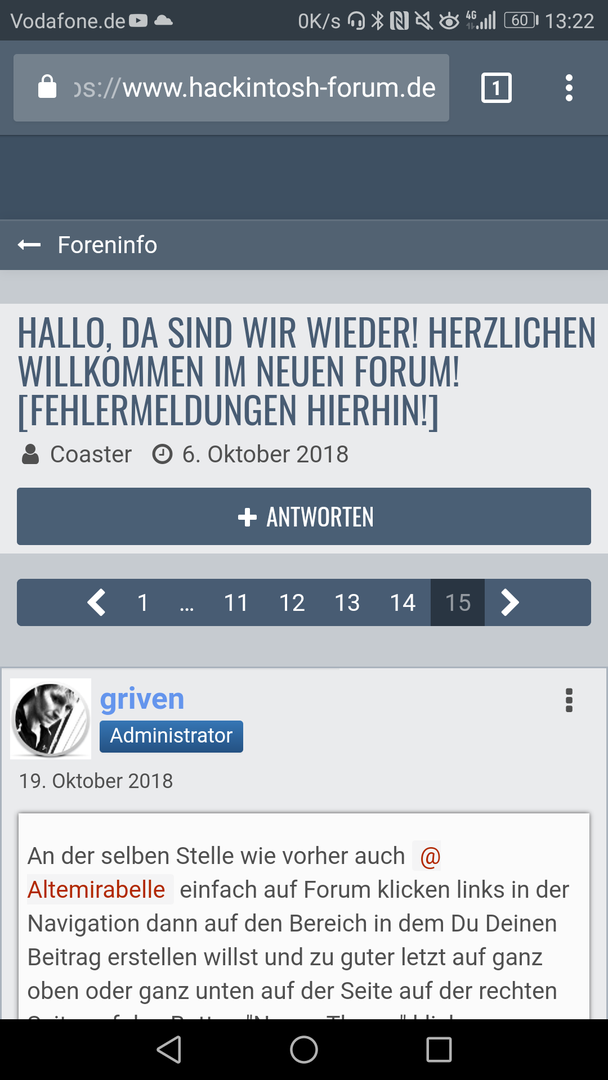Tap the system home button
This screenshot has width=608, height=1080.
pyautogui.click(x=304, y=1049)
